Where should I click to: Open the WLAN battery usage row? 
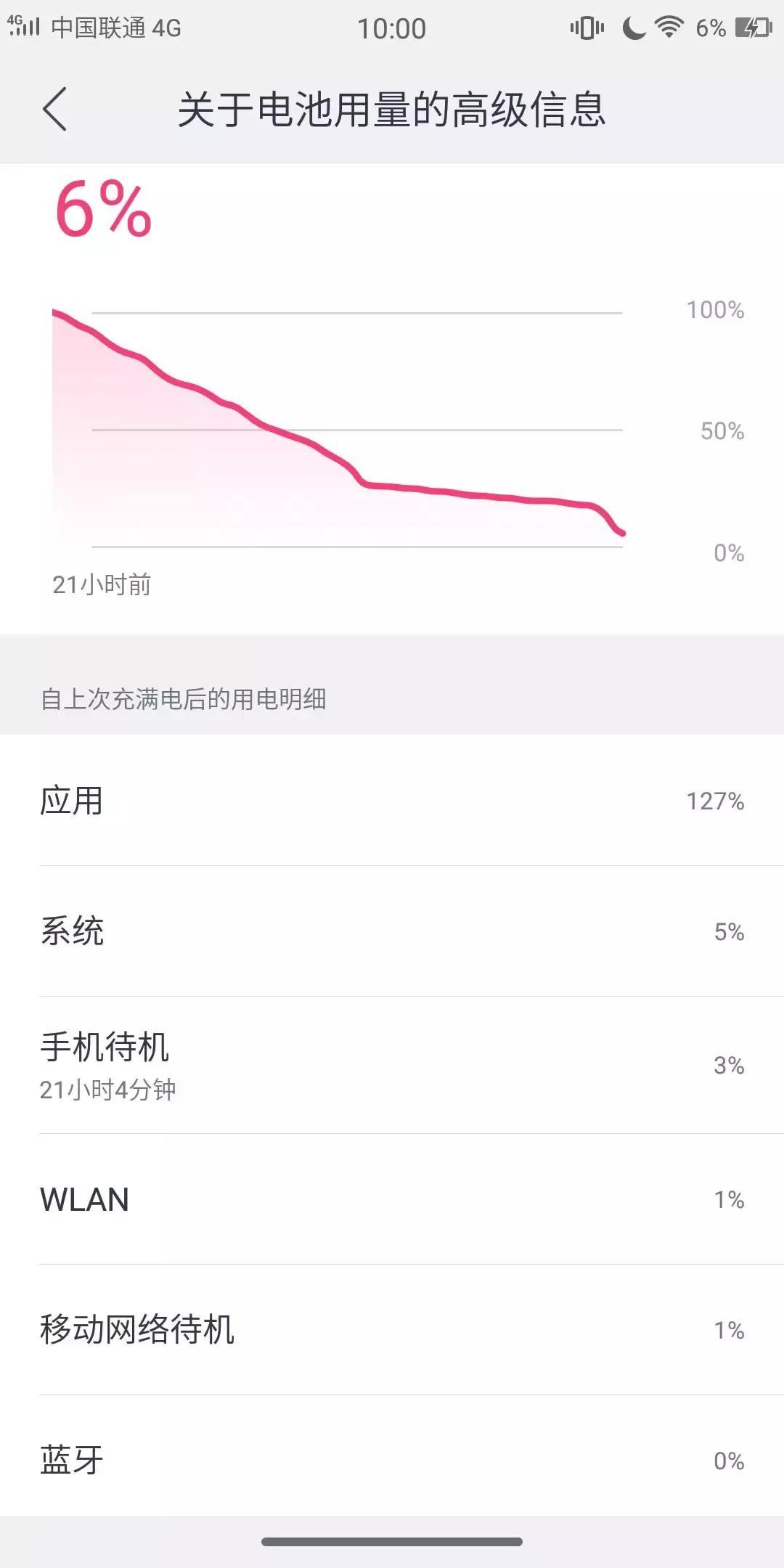(392, 1199)
